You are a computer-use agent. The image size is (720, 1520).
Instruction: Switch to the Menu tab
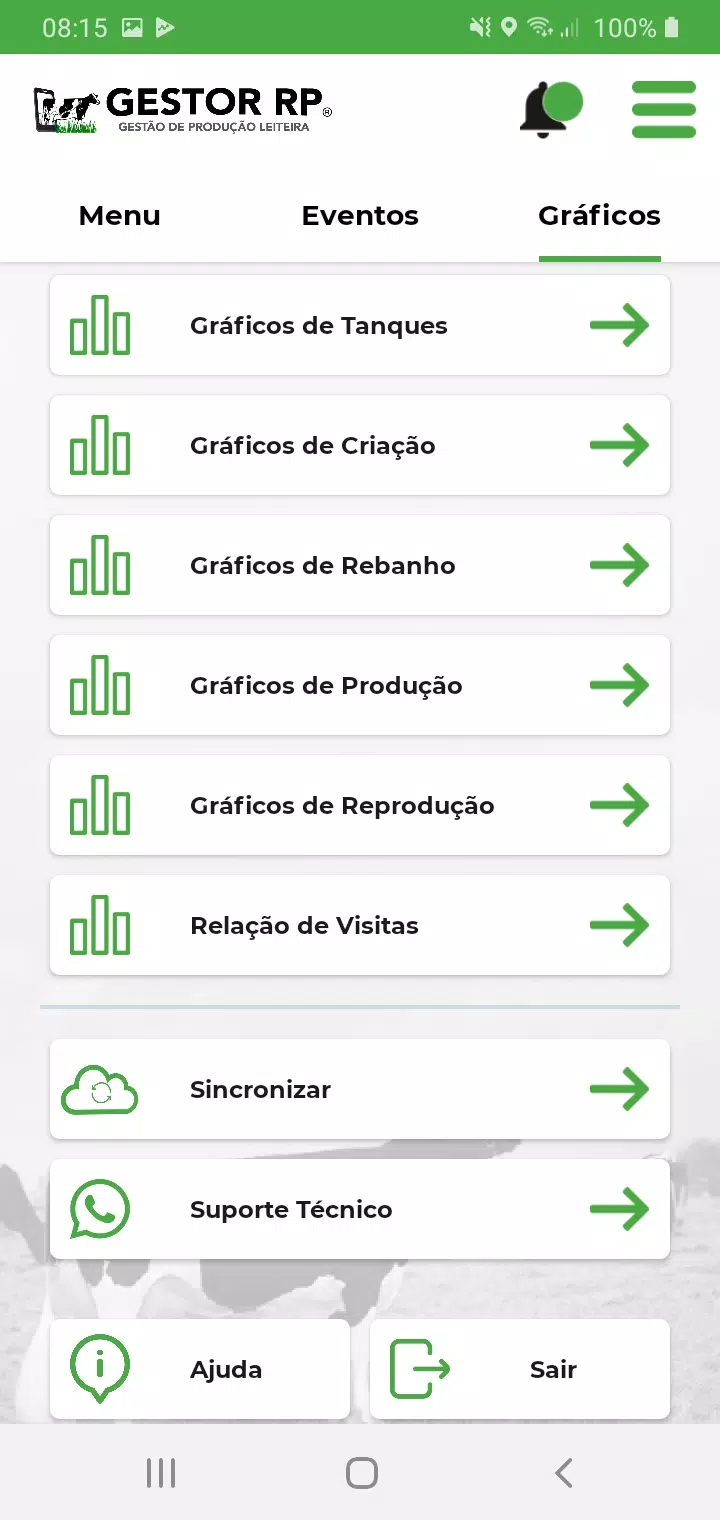click(x=120, y=216)
